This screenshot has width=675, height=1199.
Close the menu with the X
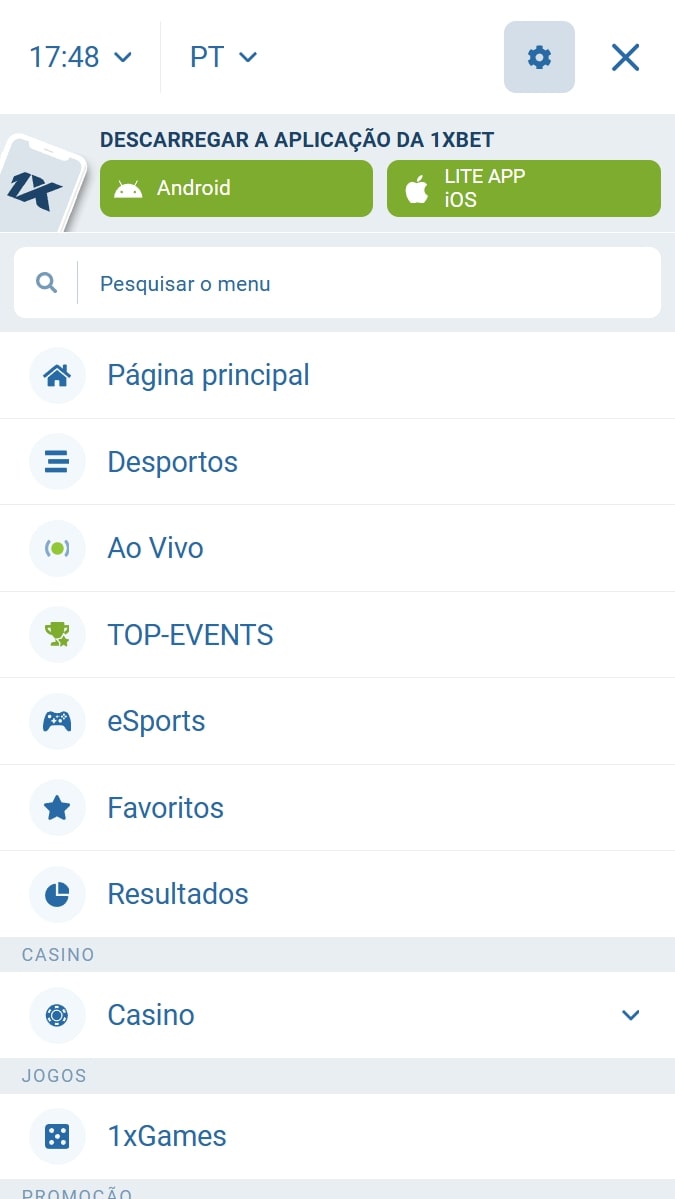coord(625,57)
